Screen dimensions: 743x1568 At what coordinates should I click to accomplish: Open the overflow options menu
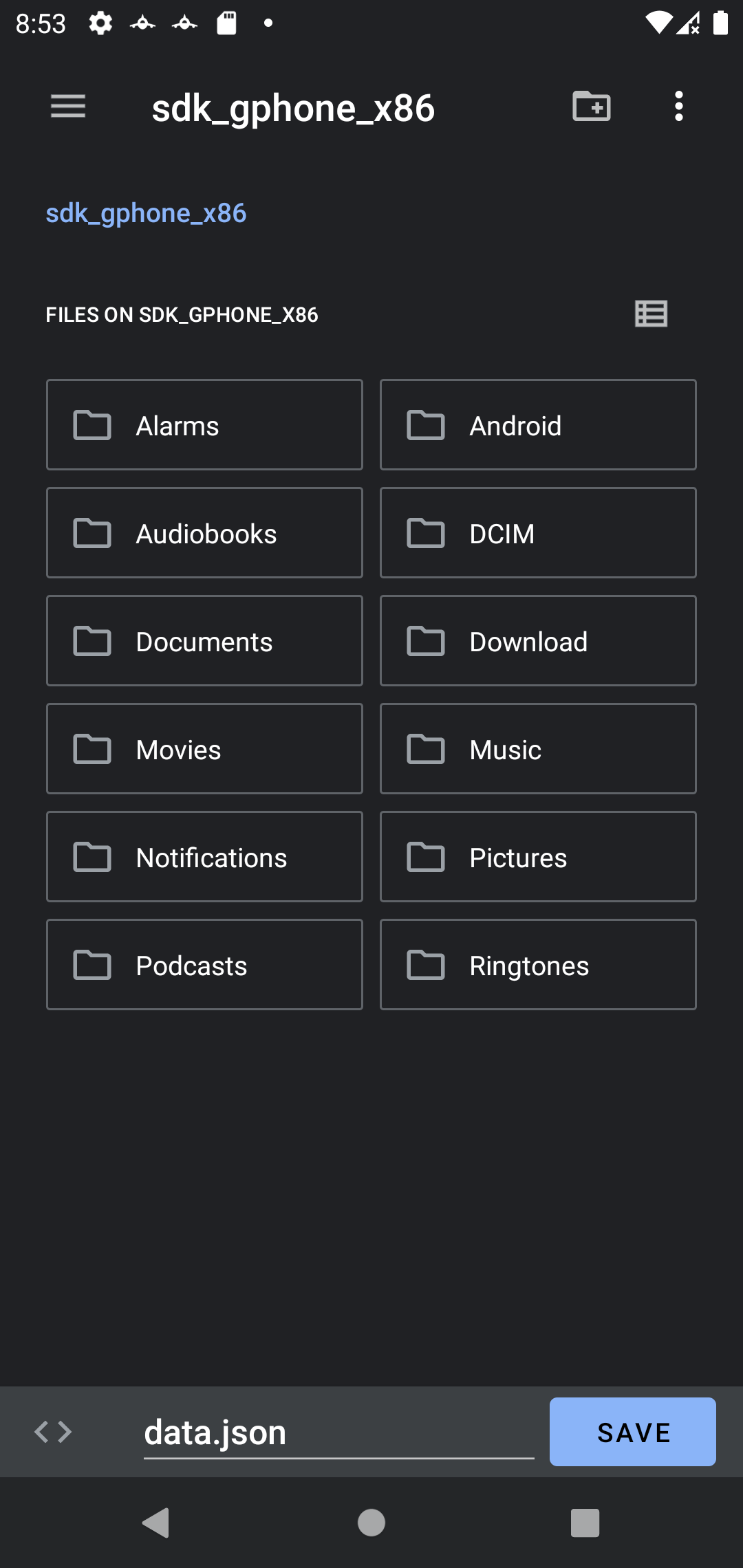[679, 107]
